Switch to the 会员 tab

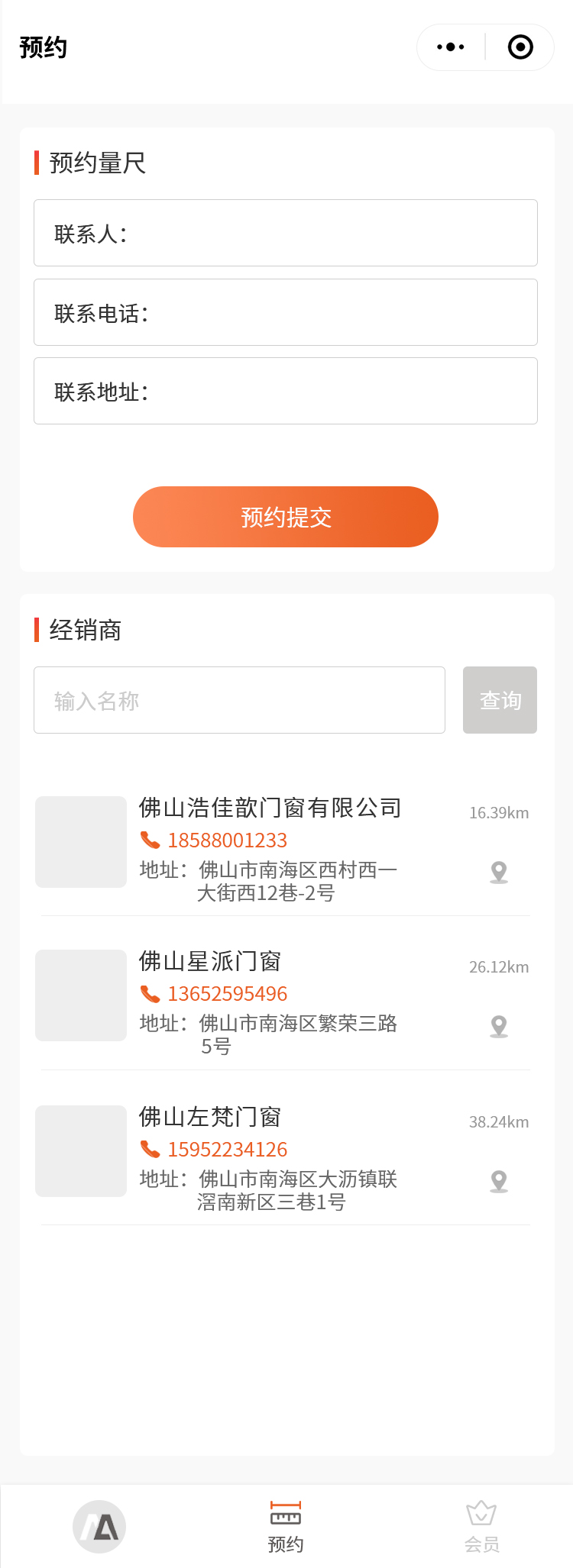coord(481,1527)
